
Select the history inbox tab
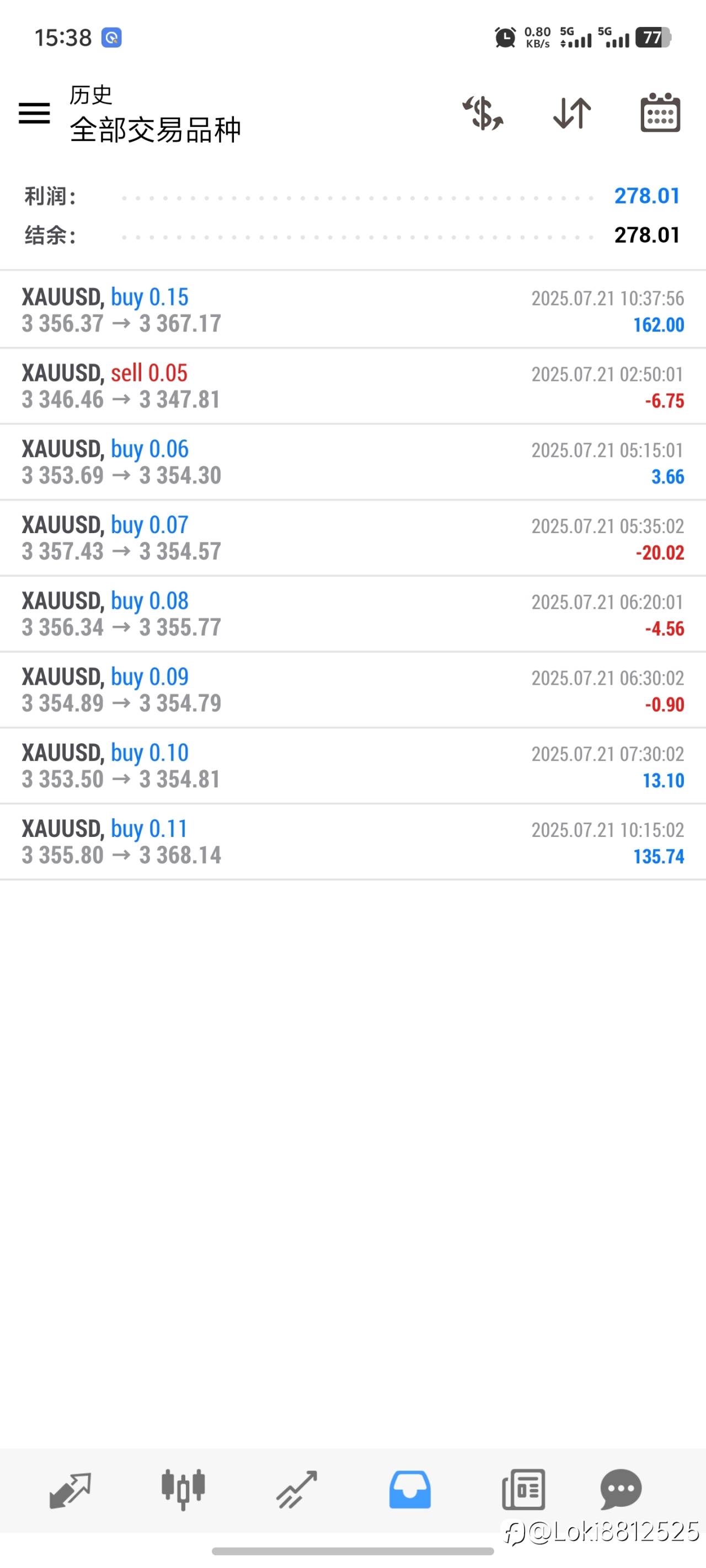pyautogui.click(x=410, y=1490)
